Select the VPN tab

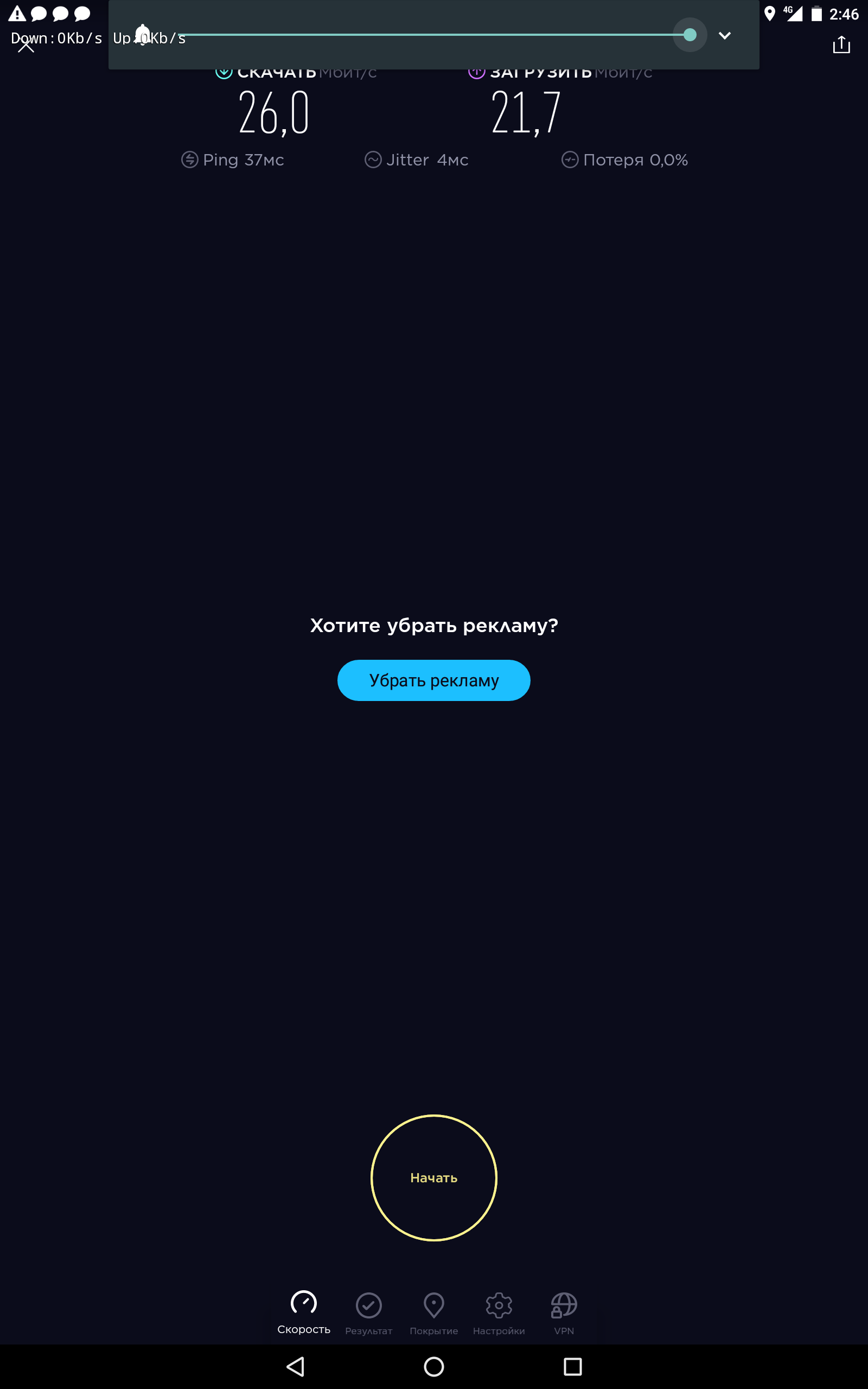pos(564,1312)
